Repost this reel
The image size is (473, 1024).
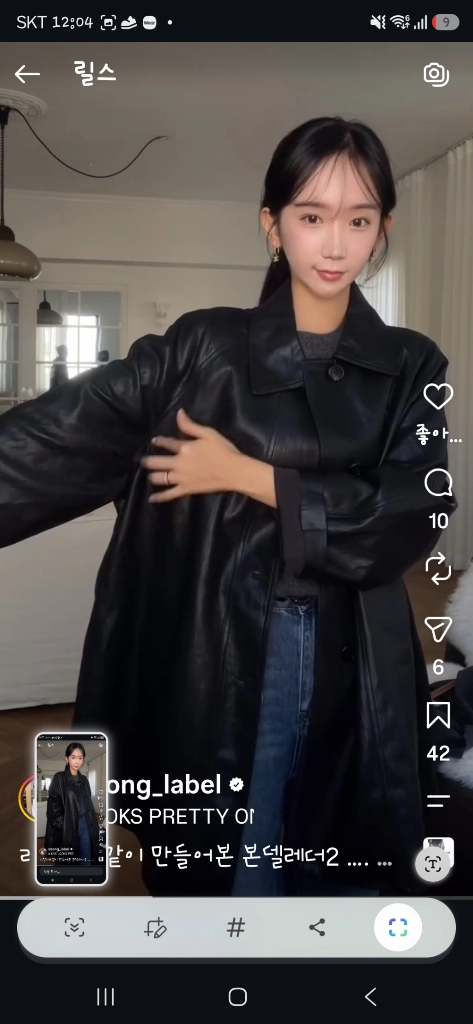(438, 569)
